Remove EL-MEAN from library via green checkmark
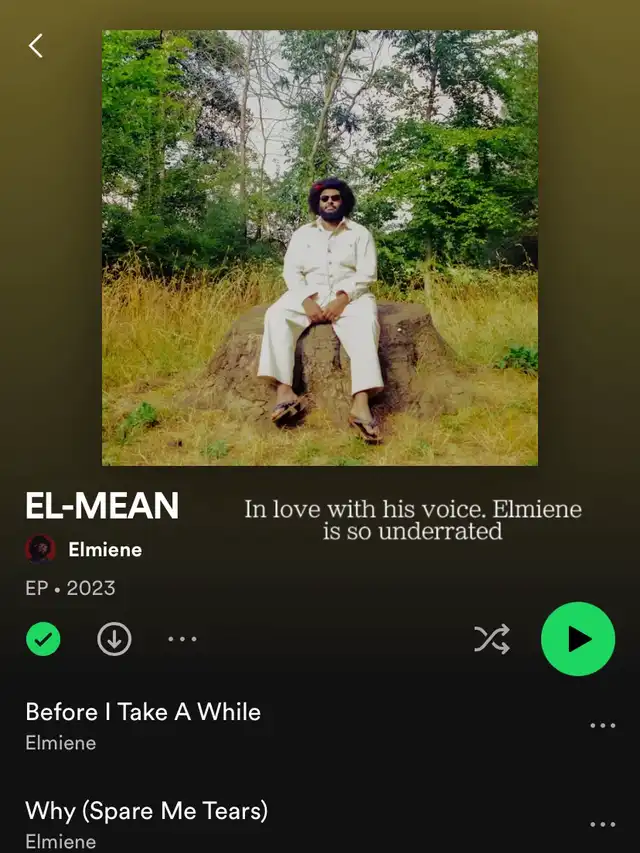The image size is (640, 853). [43, 639]
